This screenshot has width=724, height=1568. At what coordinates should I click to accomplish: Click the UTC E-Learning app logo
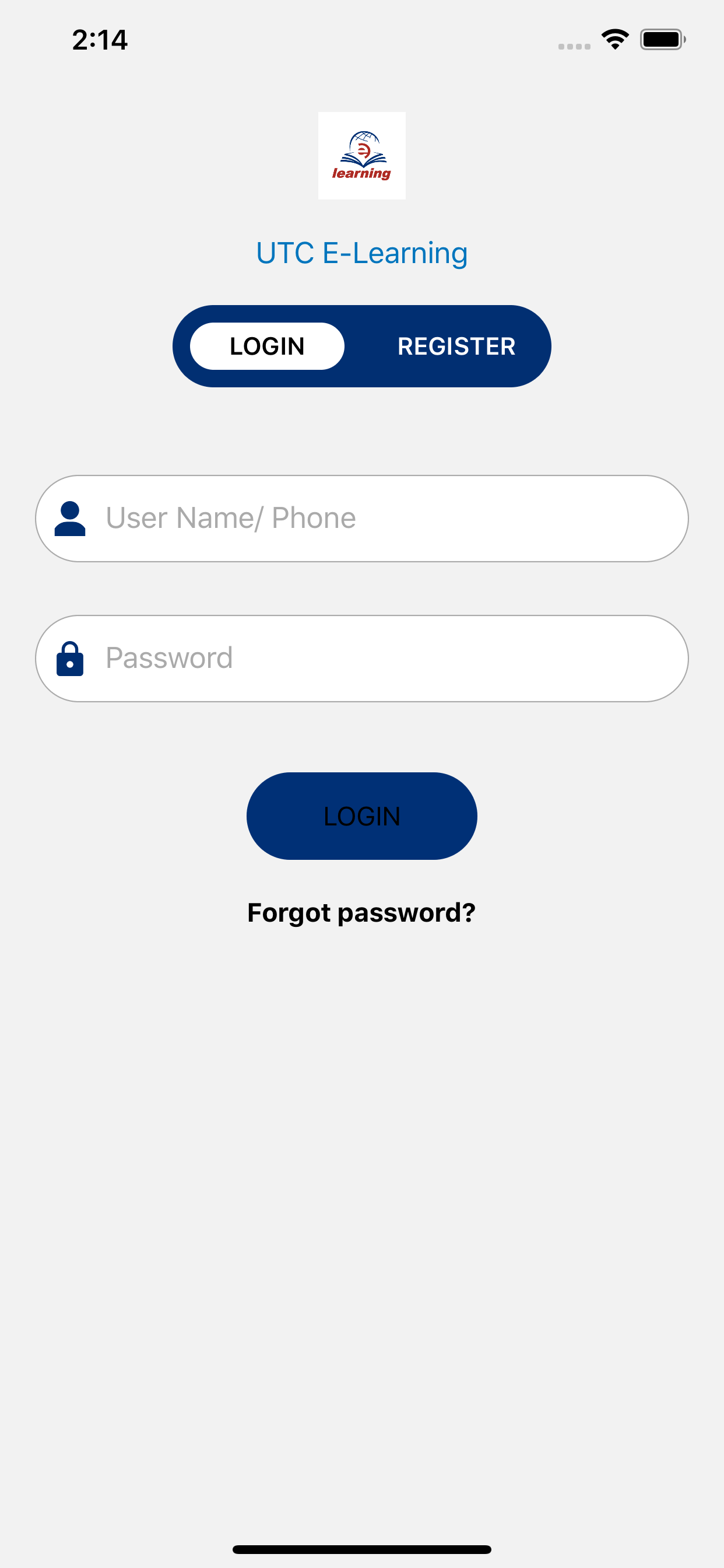coord(361,155)
